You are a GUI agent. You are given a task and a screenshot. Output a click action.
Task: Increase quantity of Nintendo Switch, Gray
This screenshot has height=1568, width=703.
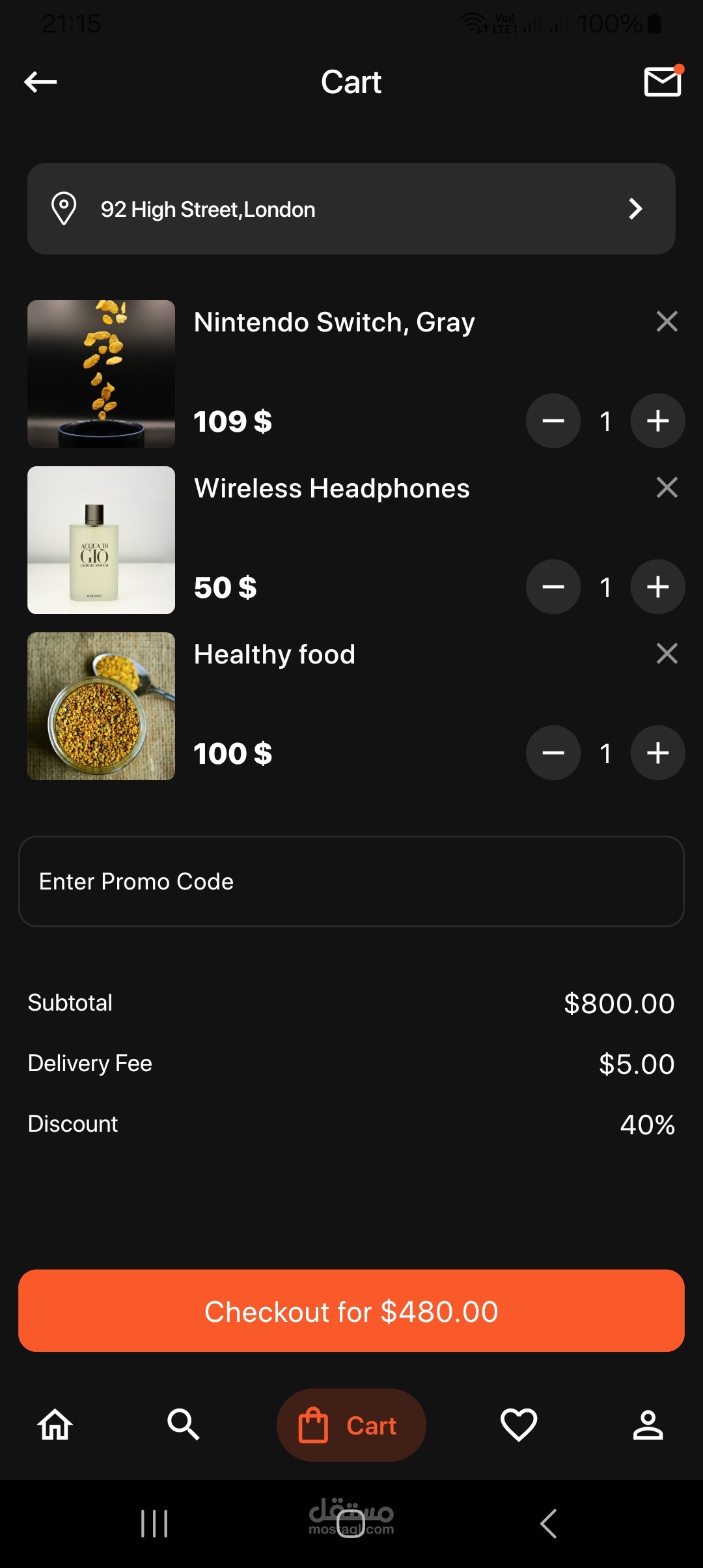click(x=658, y=421)
